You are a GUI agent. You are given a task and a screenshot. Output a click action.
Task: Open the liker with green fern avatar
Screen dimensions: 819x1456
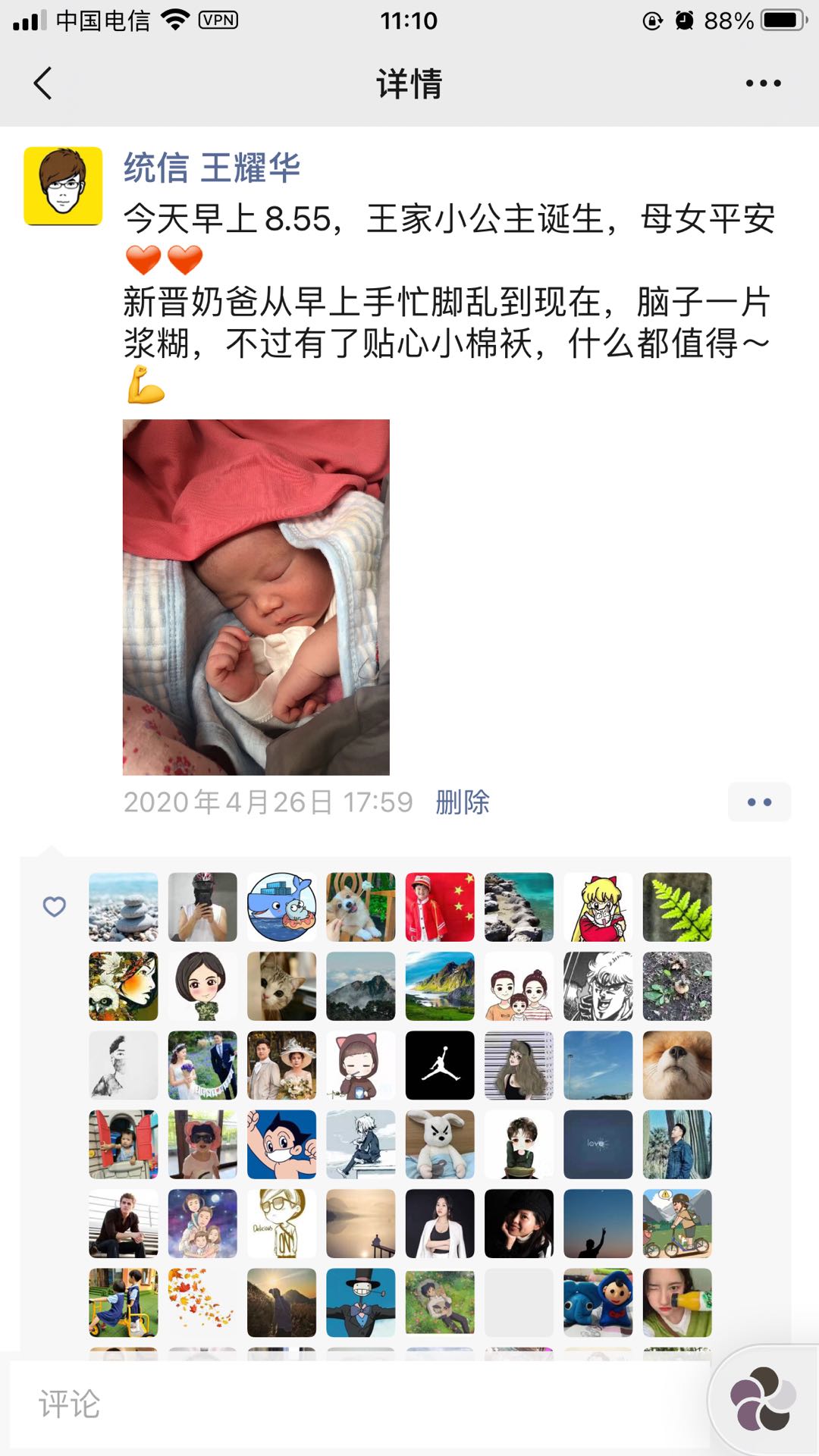[677, 907]
